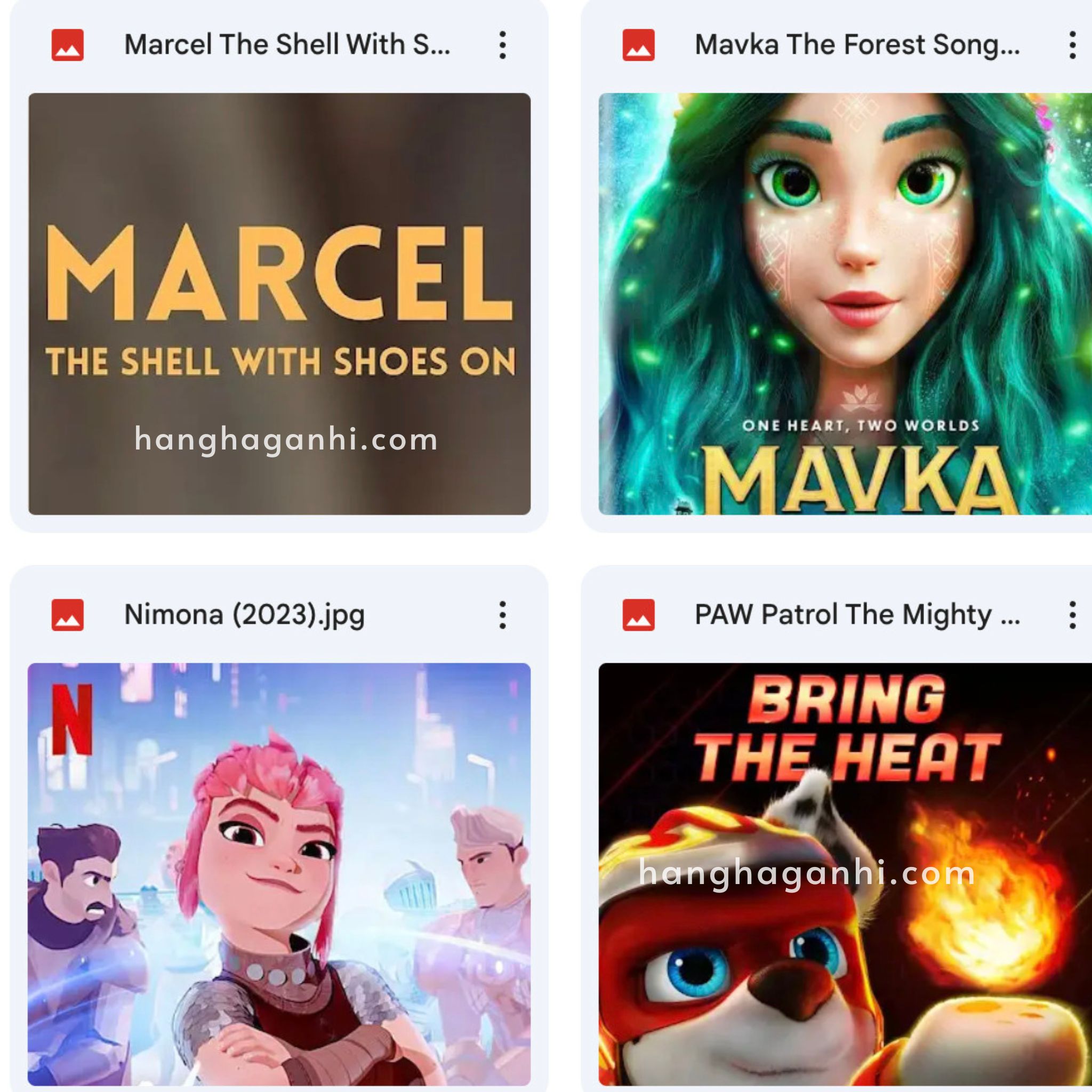Open more options for Mavka The Forest Song
The width and height of the screenshot is (1092, 1092).
1072,45
